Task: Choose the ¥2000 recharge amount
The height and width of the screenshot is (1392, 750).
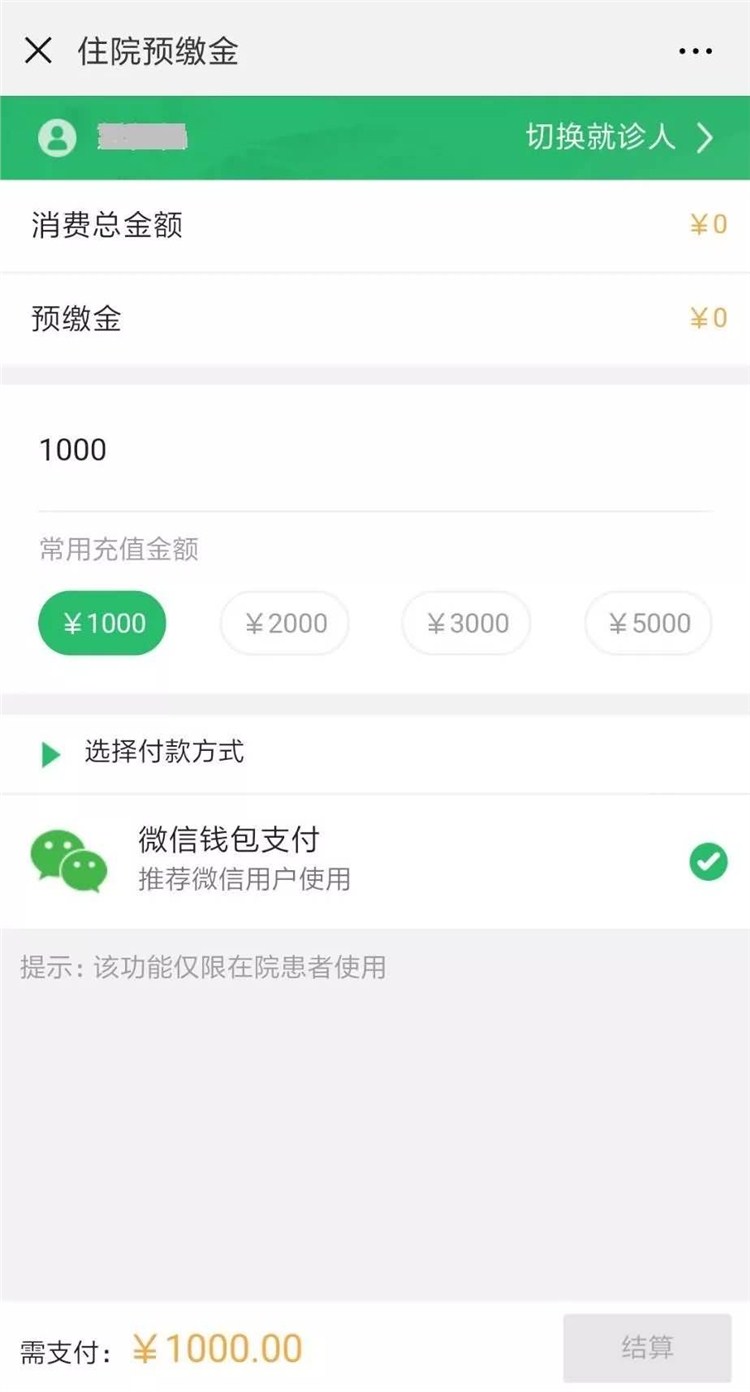Action: 285,624
